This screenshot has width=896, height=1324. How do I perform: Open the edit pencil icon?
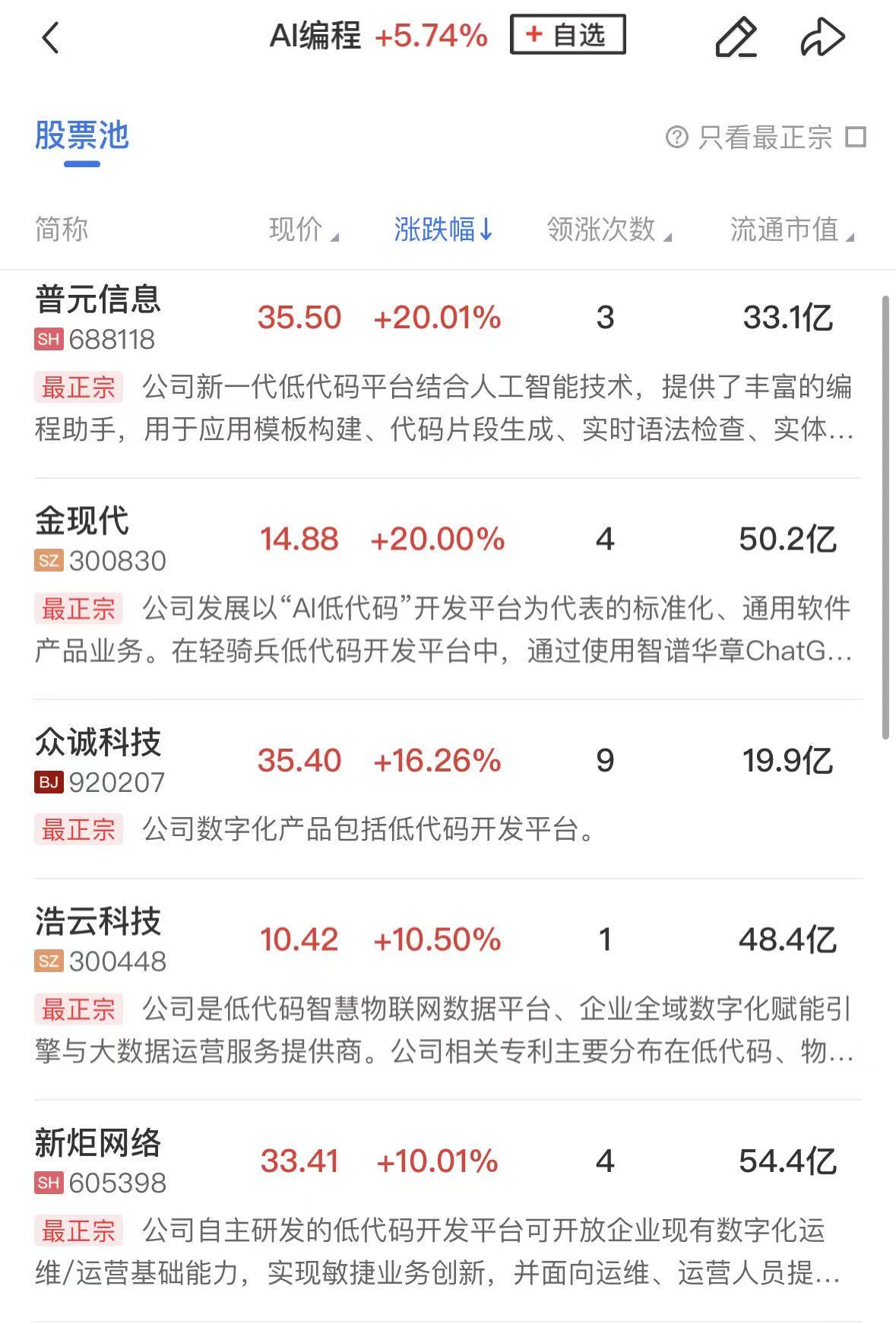[x=736, y=37]
